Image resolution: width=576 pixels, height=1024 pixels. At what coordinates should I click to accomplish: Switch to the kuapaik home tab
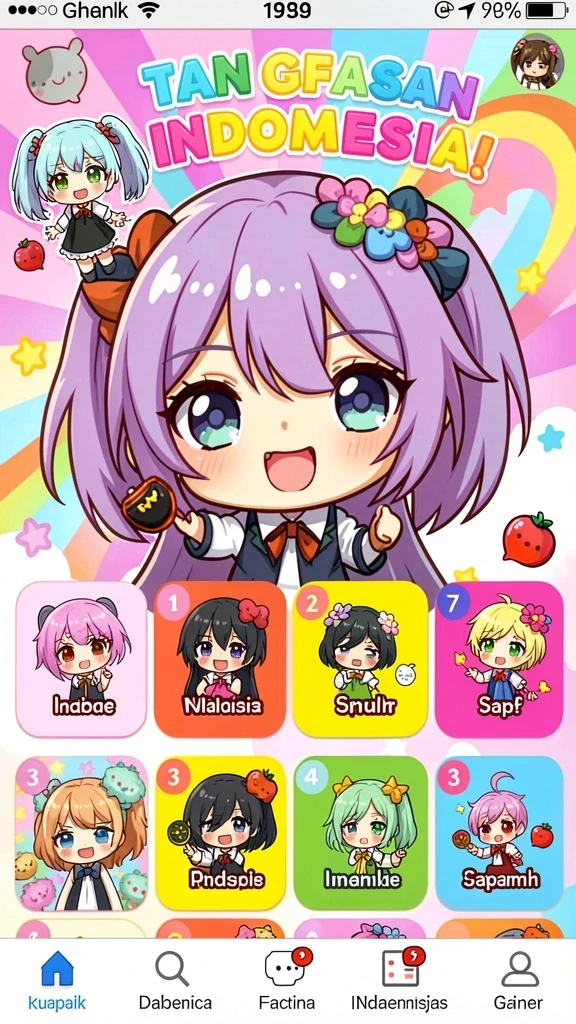click(57, 981)
